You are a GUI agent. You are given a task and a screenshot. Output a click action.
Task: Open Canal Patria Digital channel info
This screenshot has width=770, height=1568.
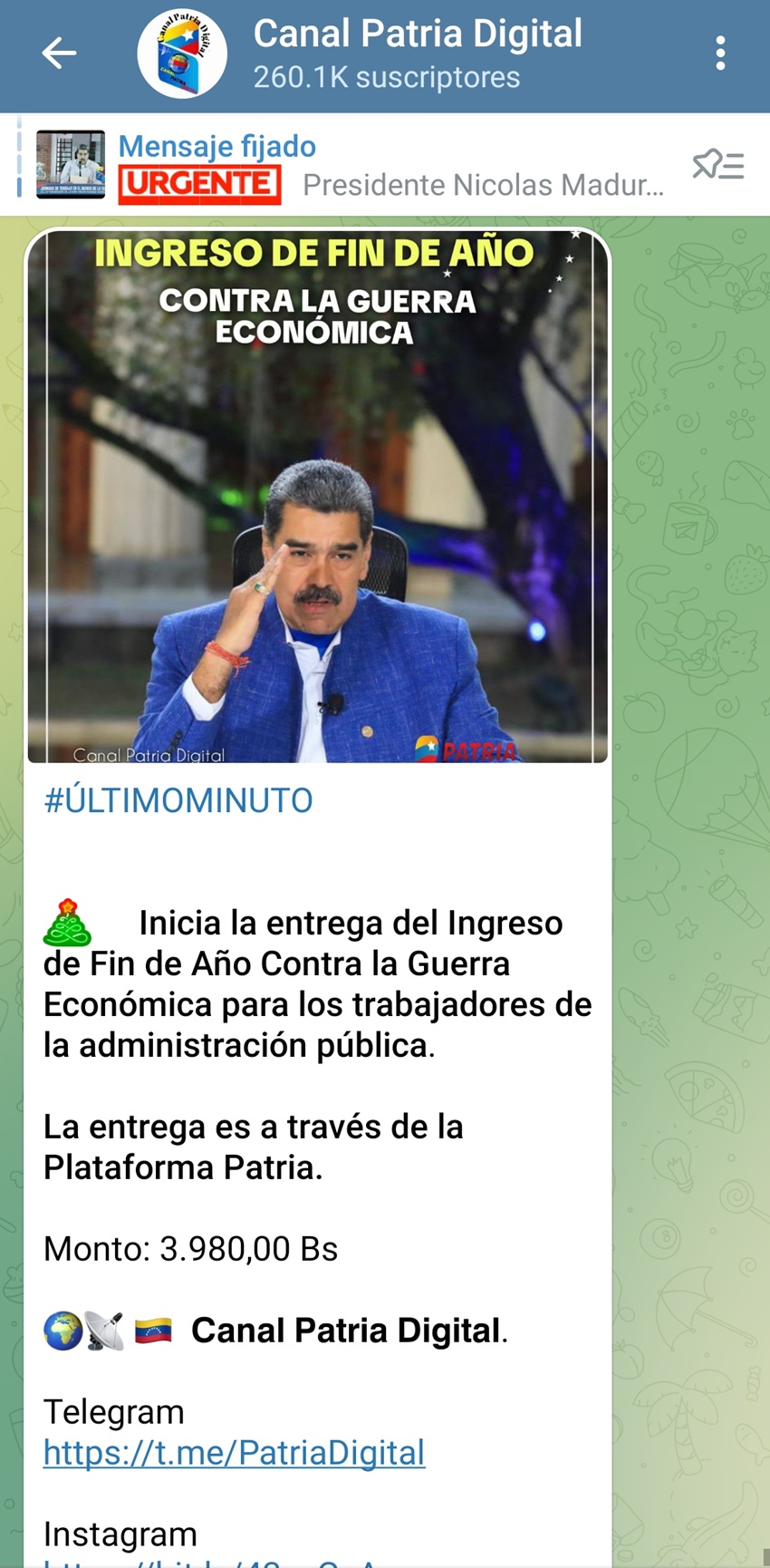[x=417, y=53]
